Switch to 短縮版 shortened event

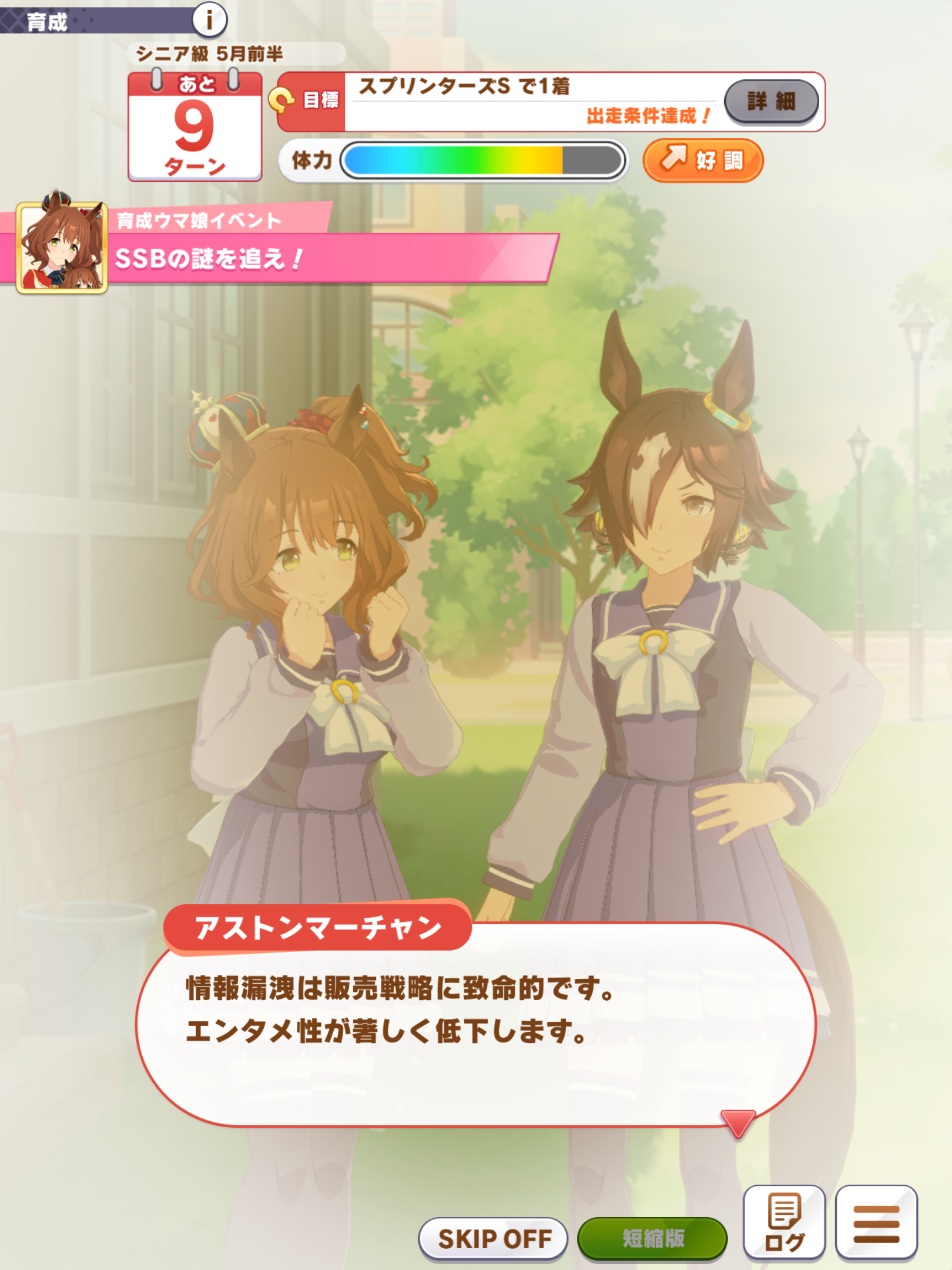tap(652, 1238)
